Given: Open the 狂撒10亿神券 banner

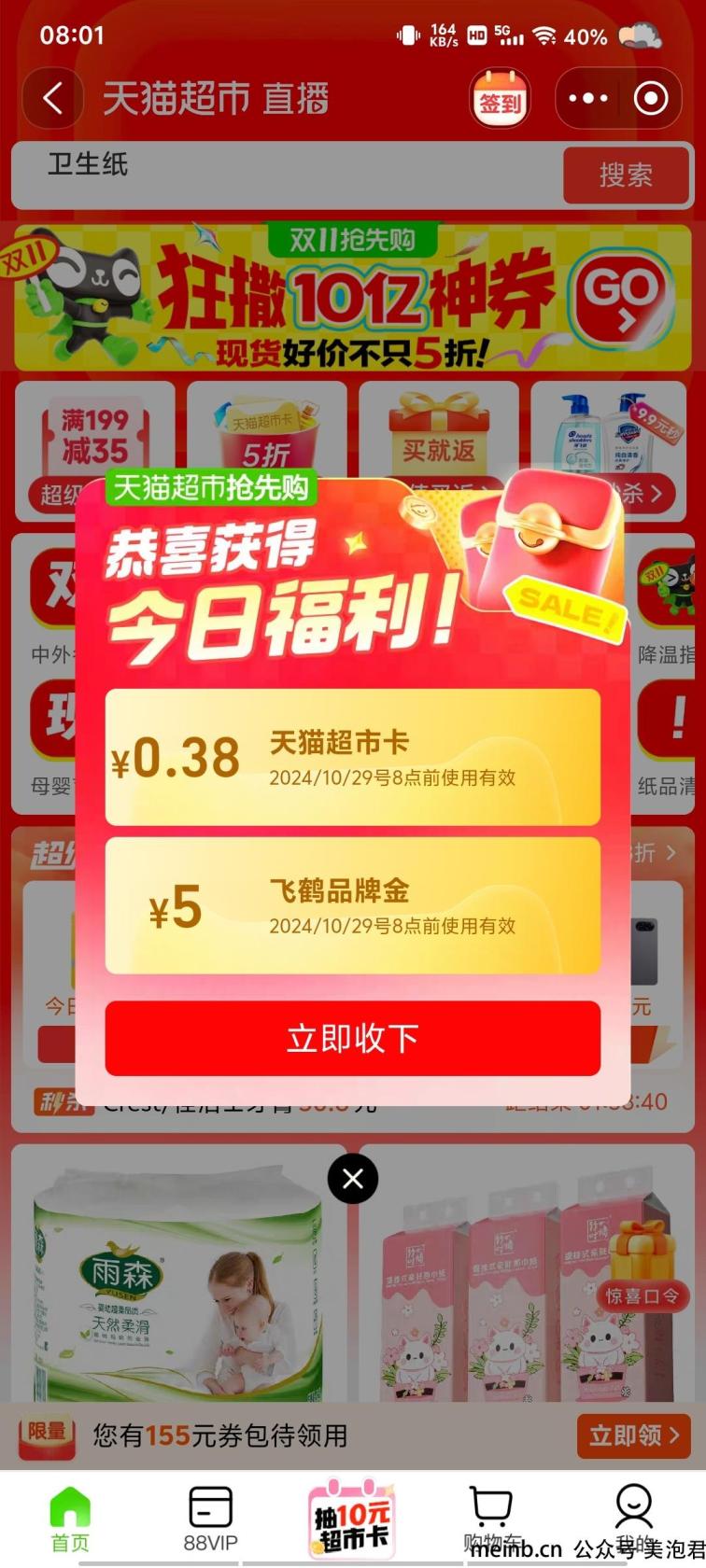Looking at the screenshot, I should point(352,299).
